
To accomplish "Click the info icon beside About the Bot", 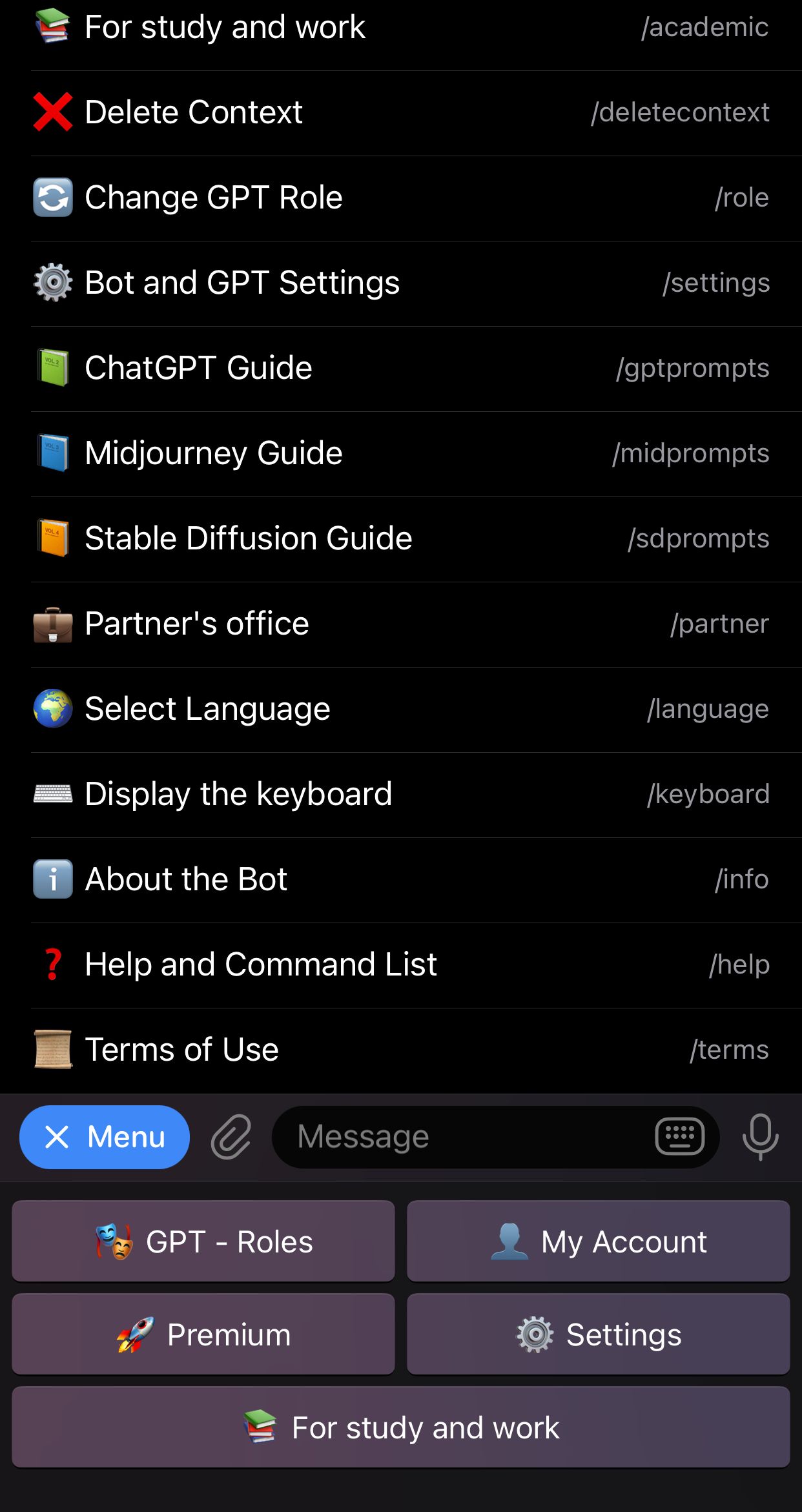I will (x=53, y=879).
